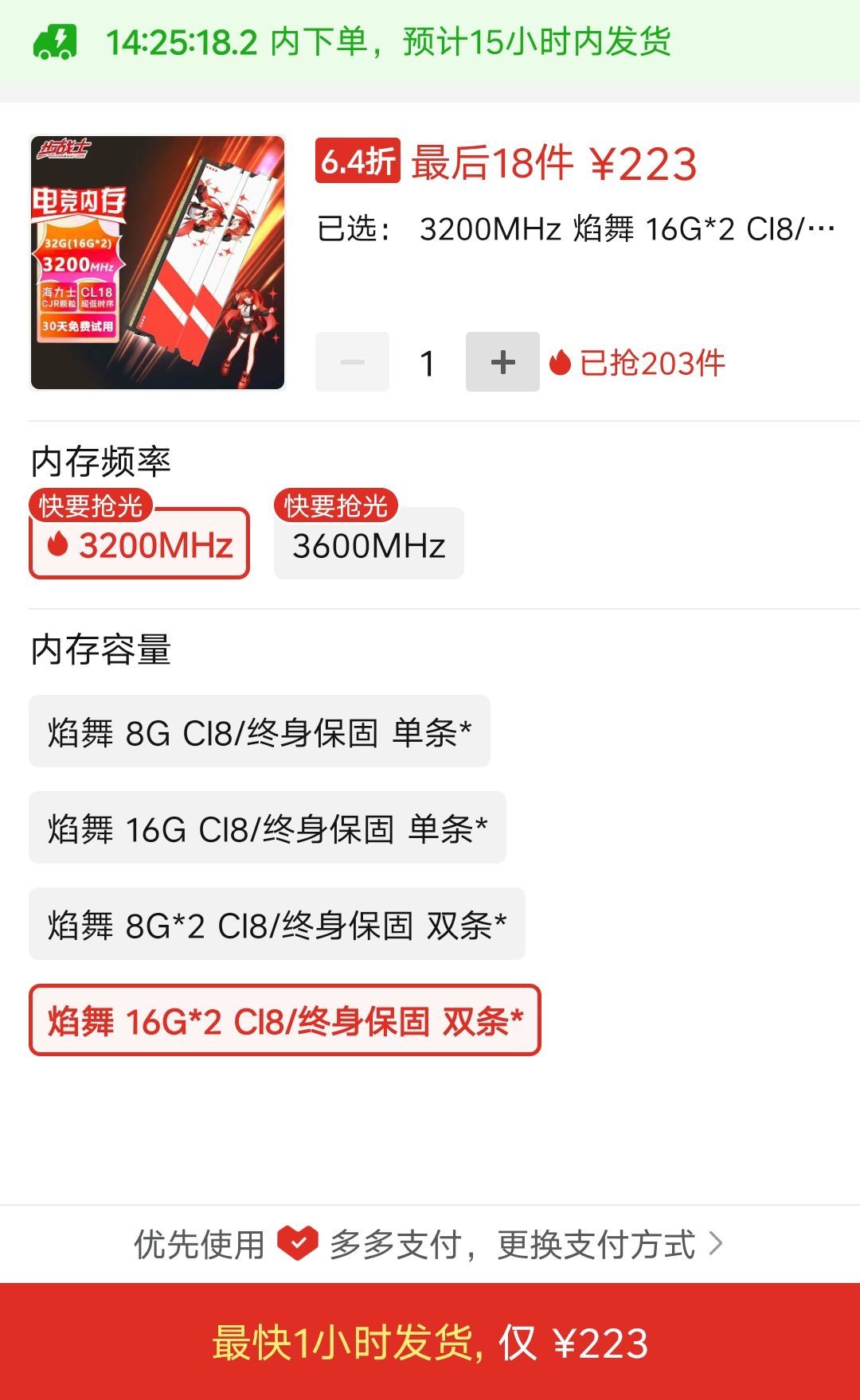Select the 3200MHz frequency option
The image size is (860, 1400).
[x=139, y=544]
